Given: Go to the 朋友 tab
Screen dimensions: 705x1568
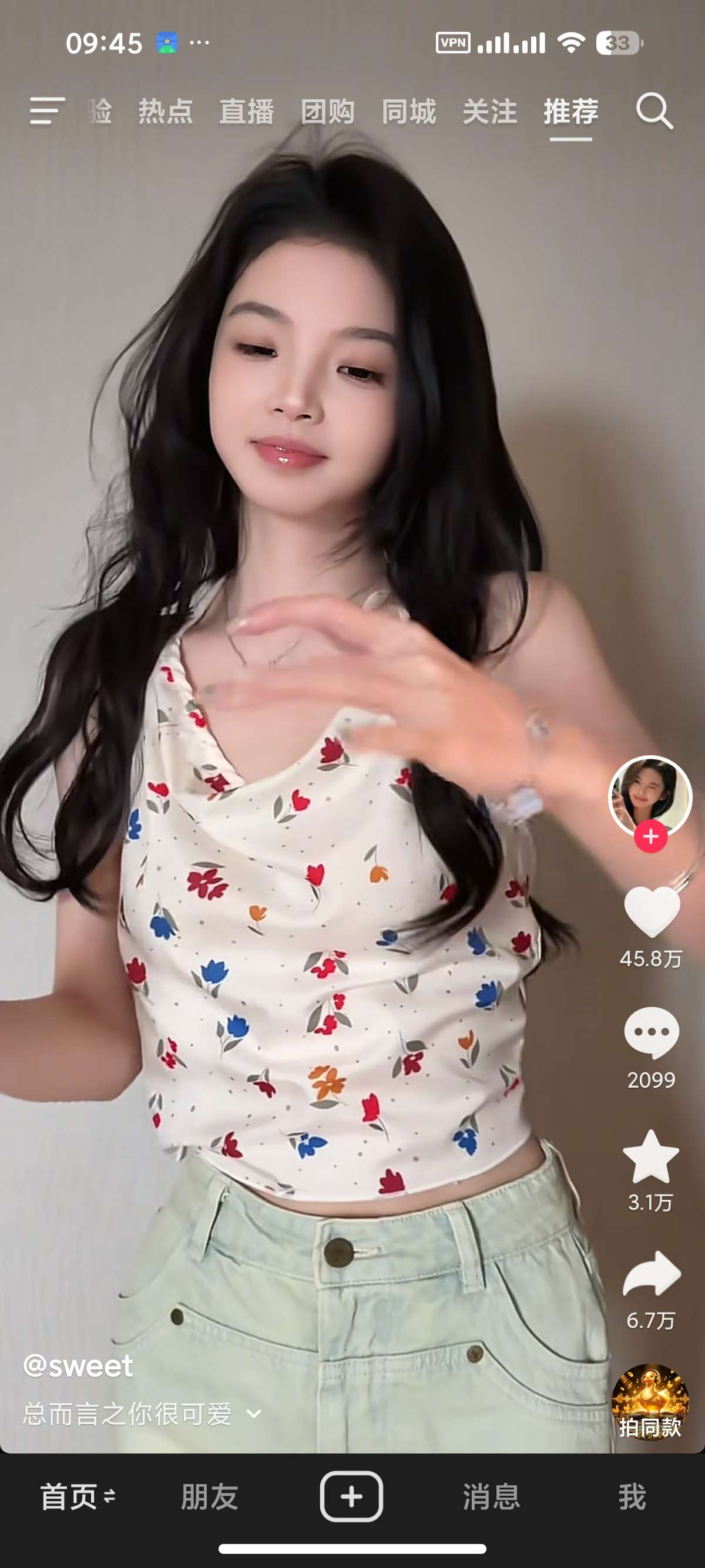Looking at the screenshot, I should click(x=209, y=1497).
